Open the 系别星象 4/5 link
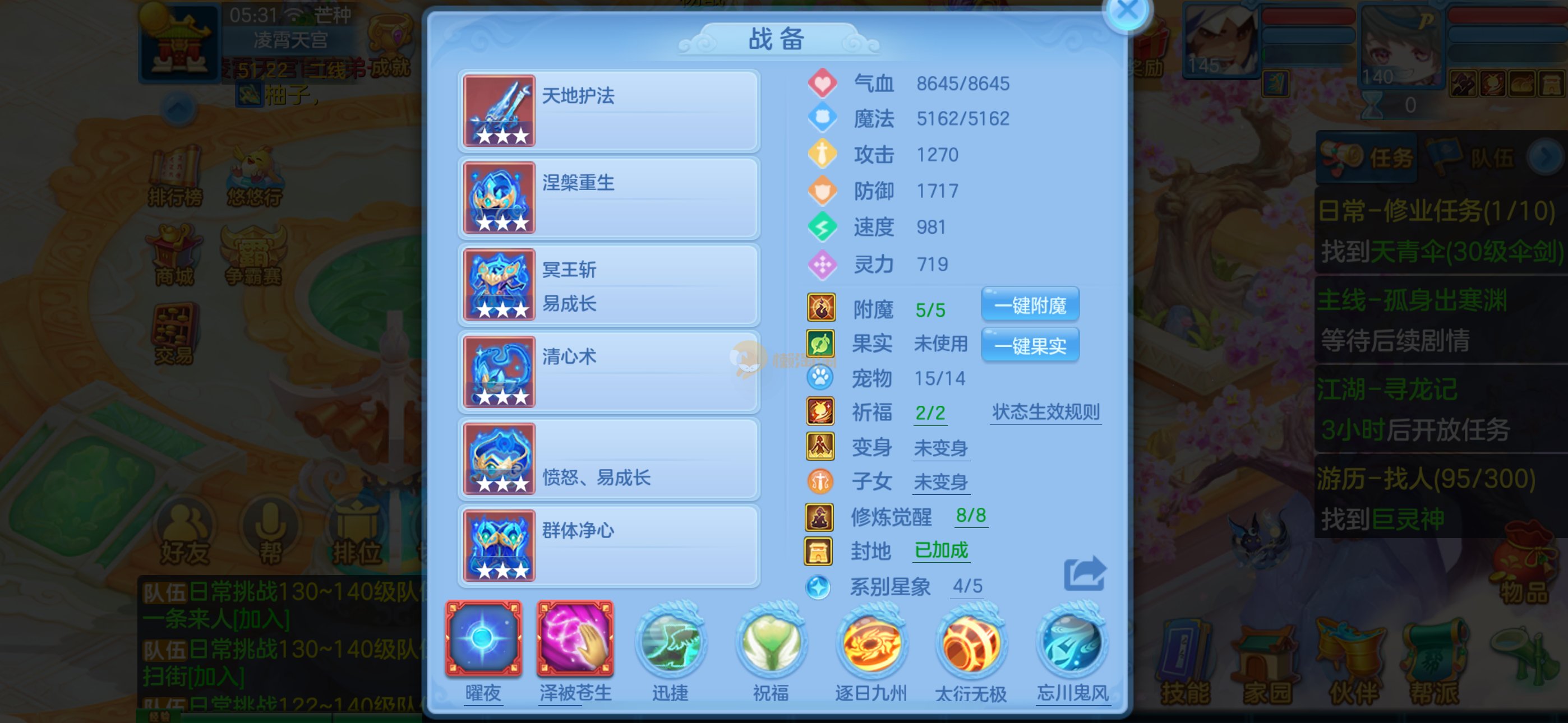The image size is (1568, 723). coord(967,586)
